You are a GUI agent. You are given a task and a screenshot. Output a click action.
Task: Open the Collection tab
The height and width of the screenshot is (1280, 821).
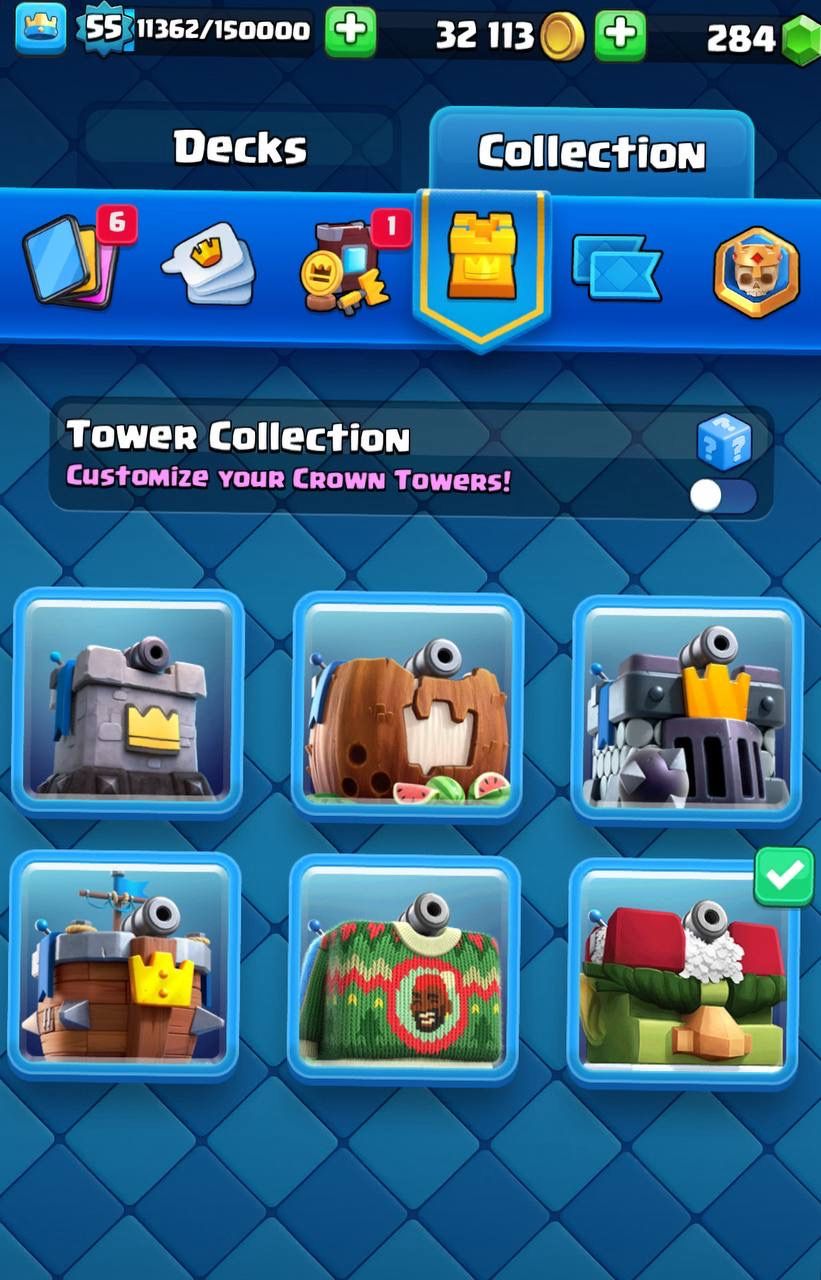click(591, 152)
